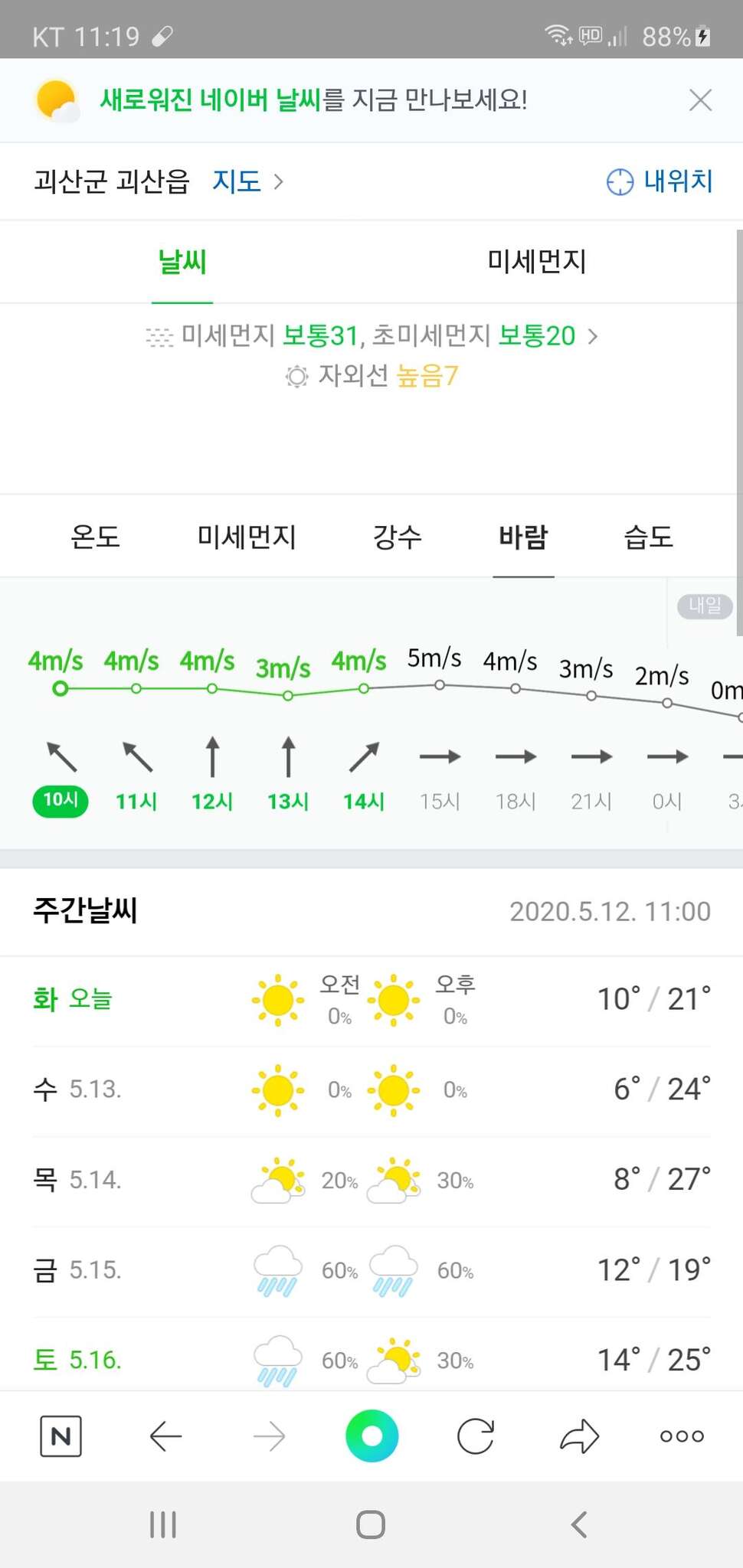Show the hourly 미세먼지 chart
743x1568 pixels.
coord(247,537)
